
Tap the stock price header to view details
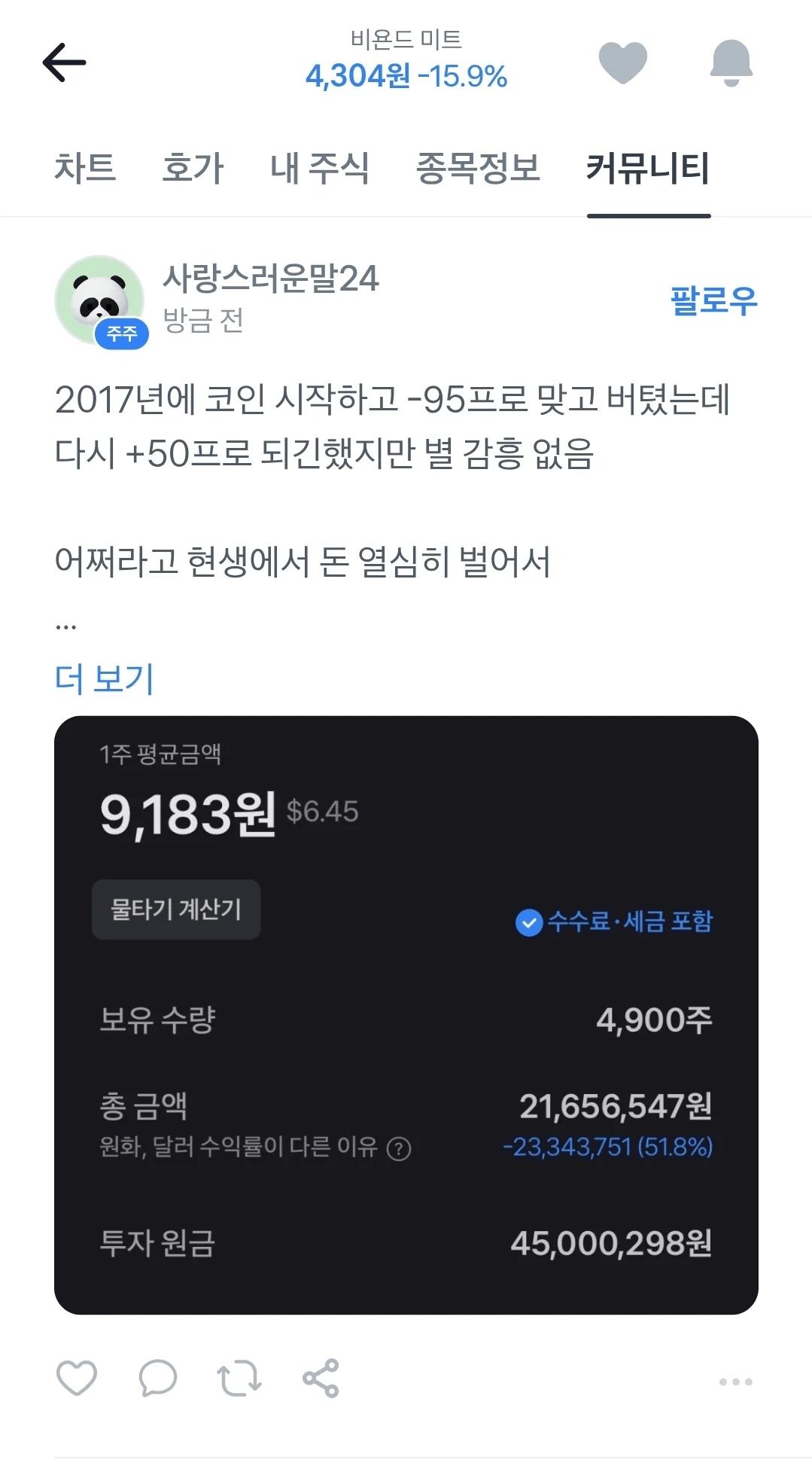(406, 59)
